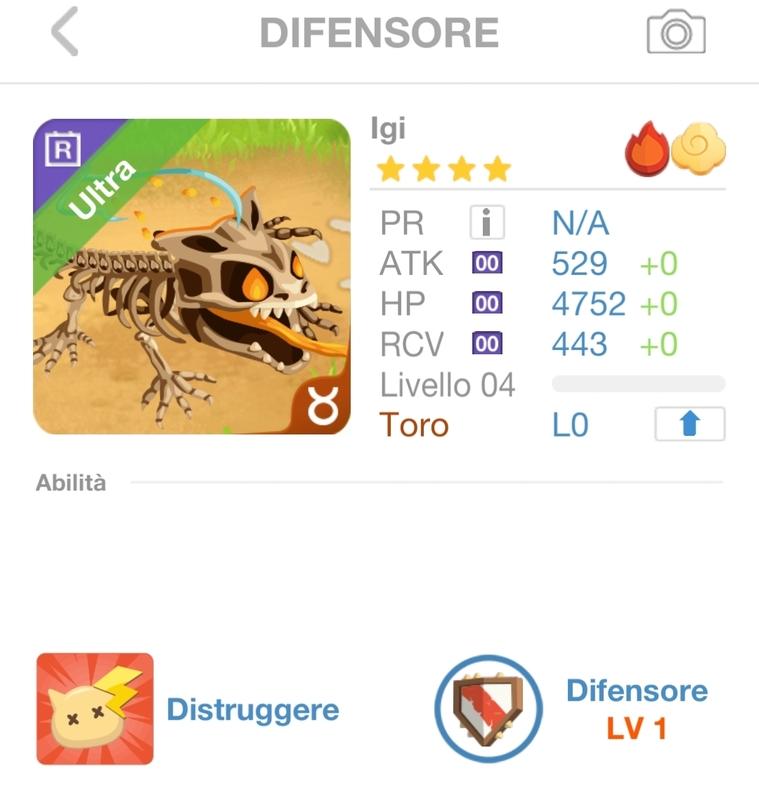Select Distruggere to destroy this monster
759x800 pixels.
[x=95, y=709]
